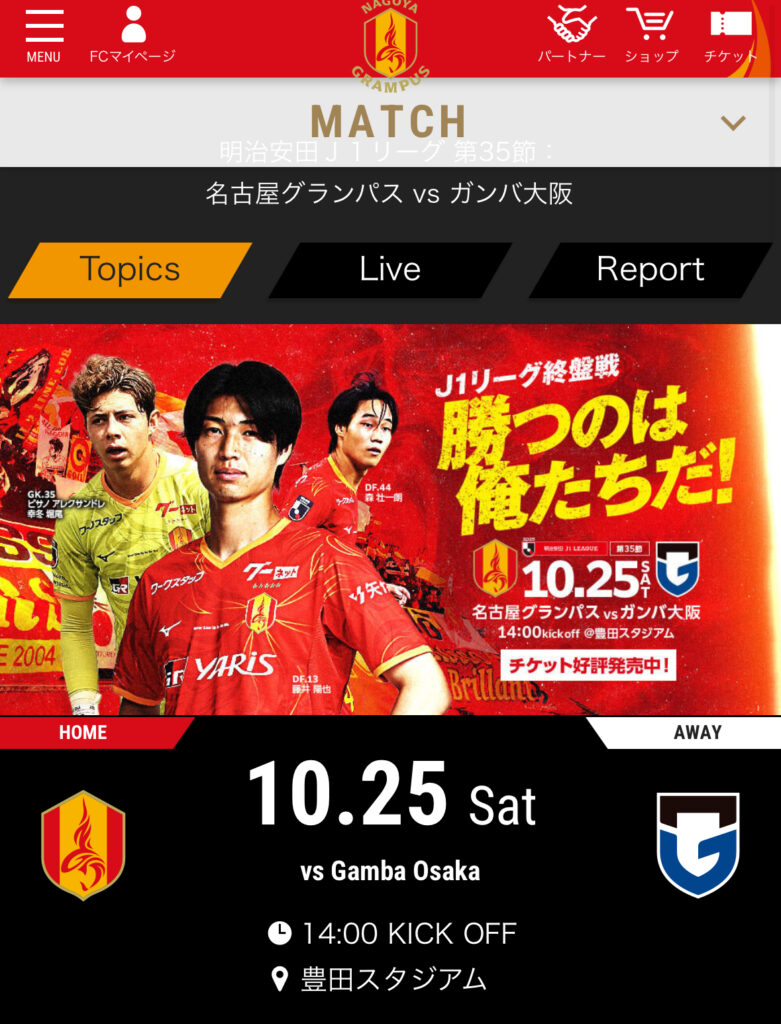The image size is (781, 1024).
Task: Open the MENU hamburger button
Action: [x=43, y=35]
